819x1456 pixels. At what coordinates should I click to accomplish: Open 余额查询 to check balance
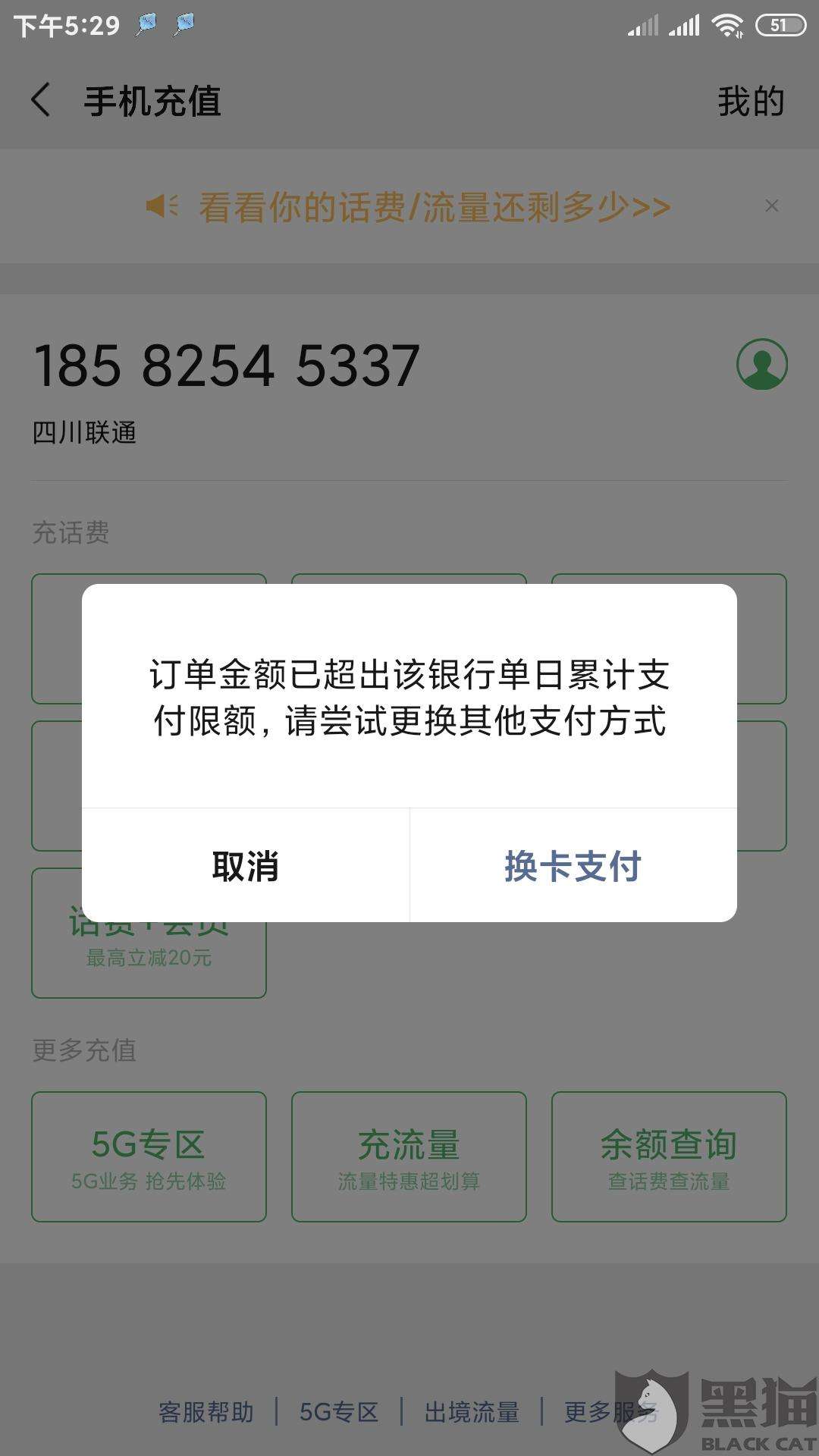point(668,1156)
